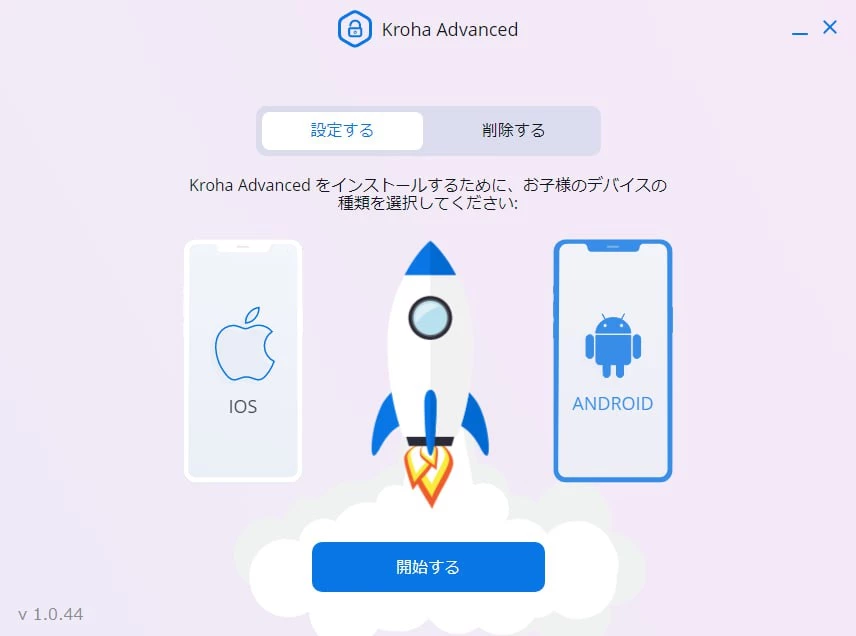Choose the iOS device option
Viewport: 856px width, 636px height.
pyautogui.click(x=243, y=360)
